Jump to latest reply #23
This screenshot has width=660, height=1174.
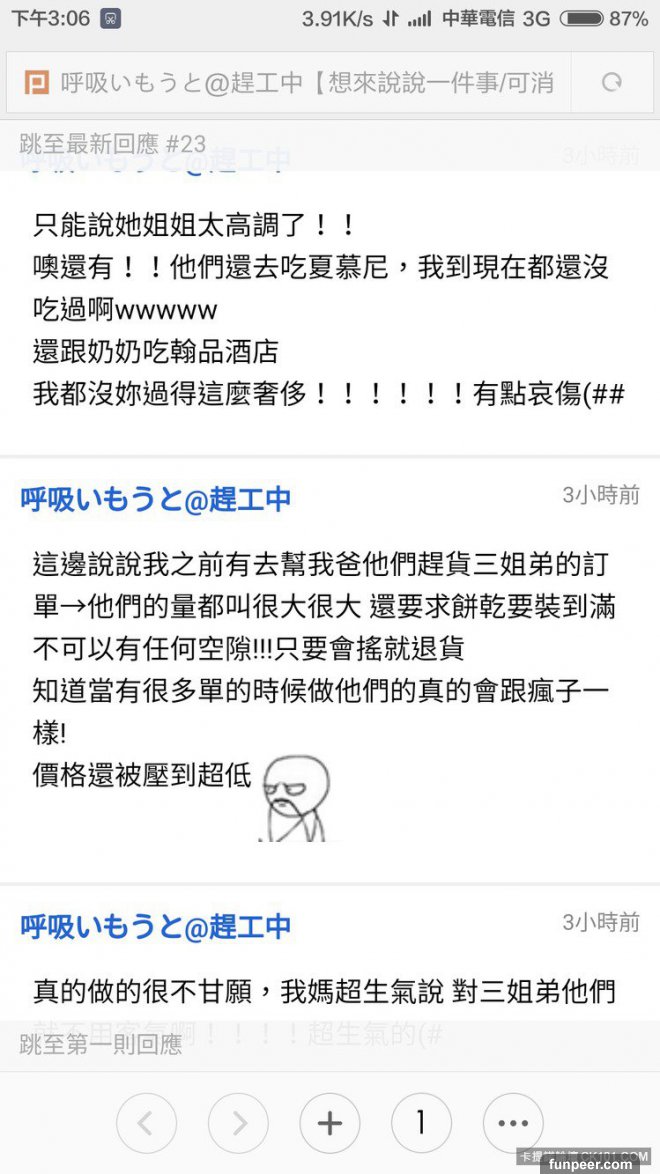[112, 144]
